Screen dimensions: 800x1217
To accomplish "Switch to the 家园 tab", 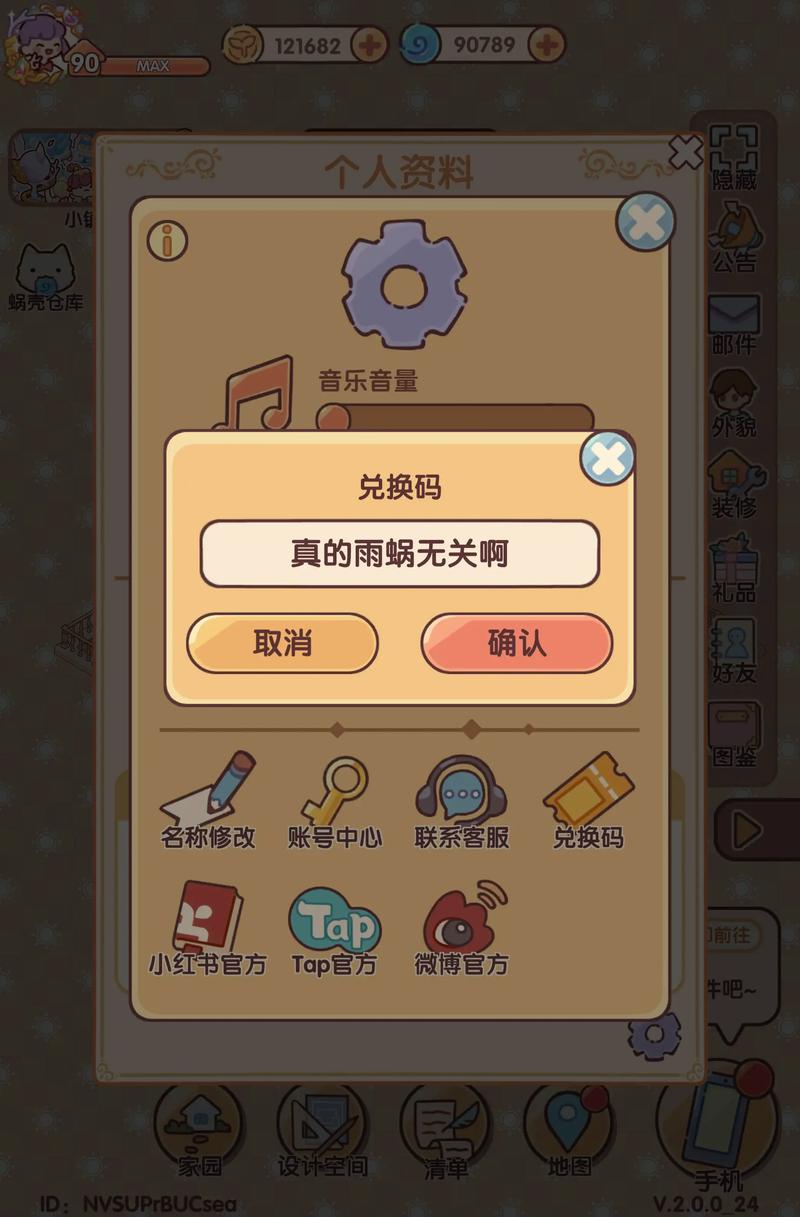I will pyautogui.click(x=199, y=1128).
